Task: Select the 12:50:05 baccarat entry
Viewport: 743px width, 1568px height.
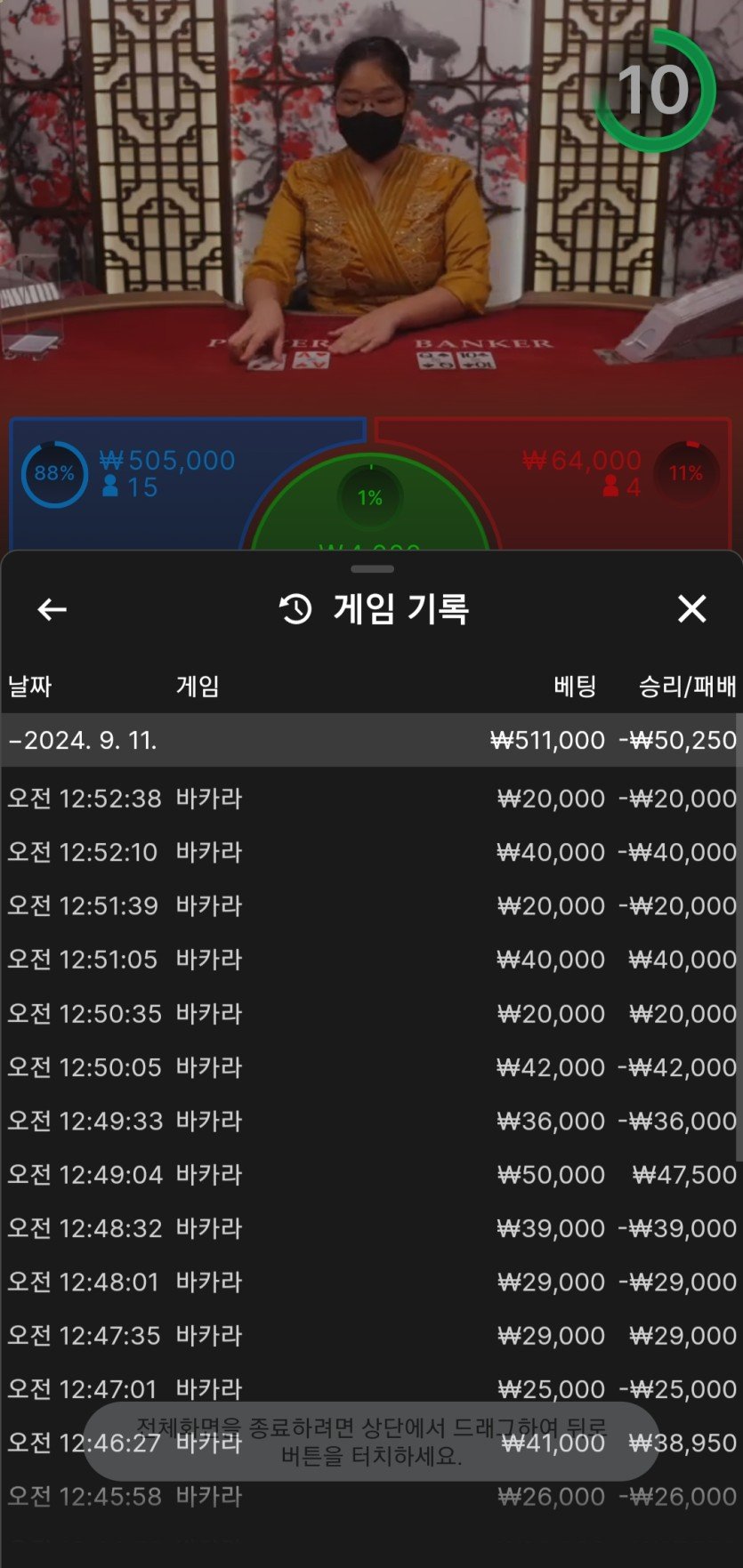Action: pos(371,1067)
